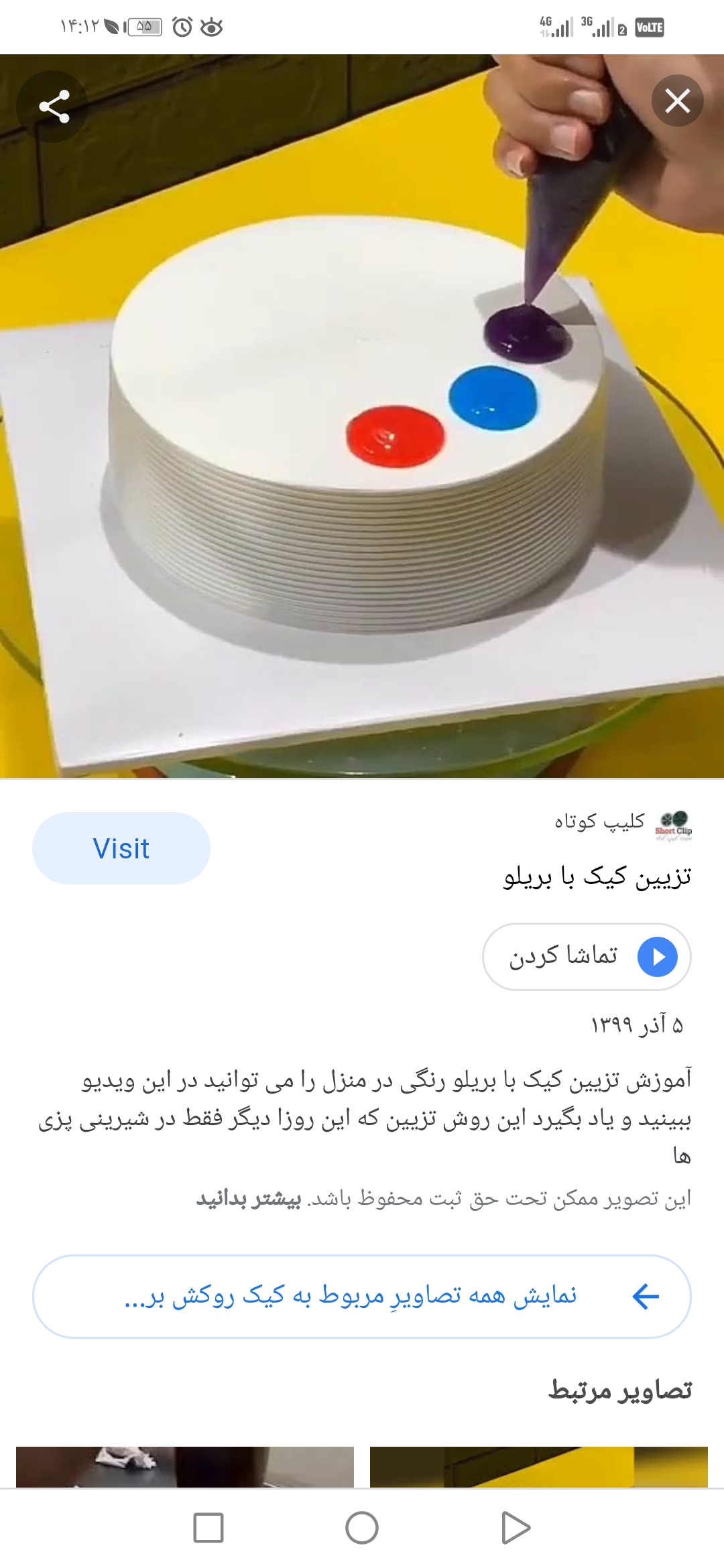Open recent apps with the square button

[208, 1528]
